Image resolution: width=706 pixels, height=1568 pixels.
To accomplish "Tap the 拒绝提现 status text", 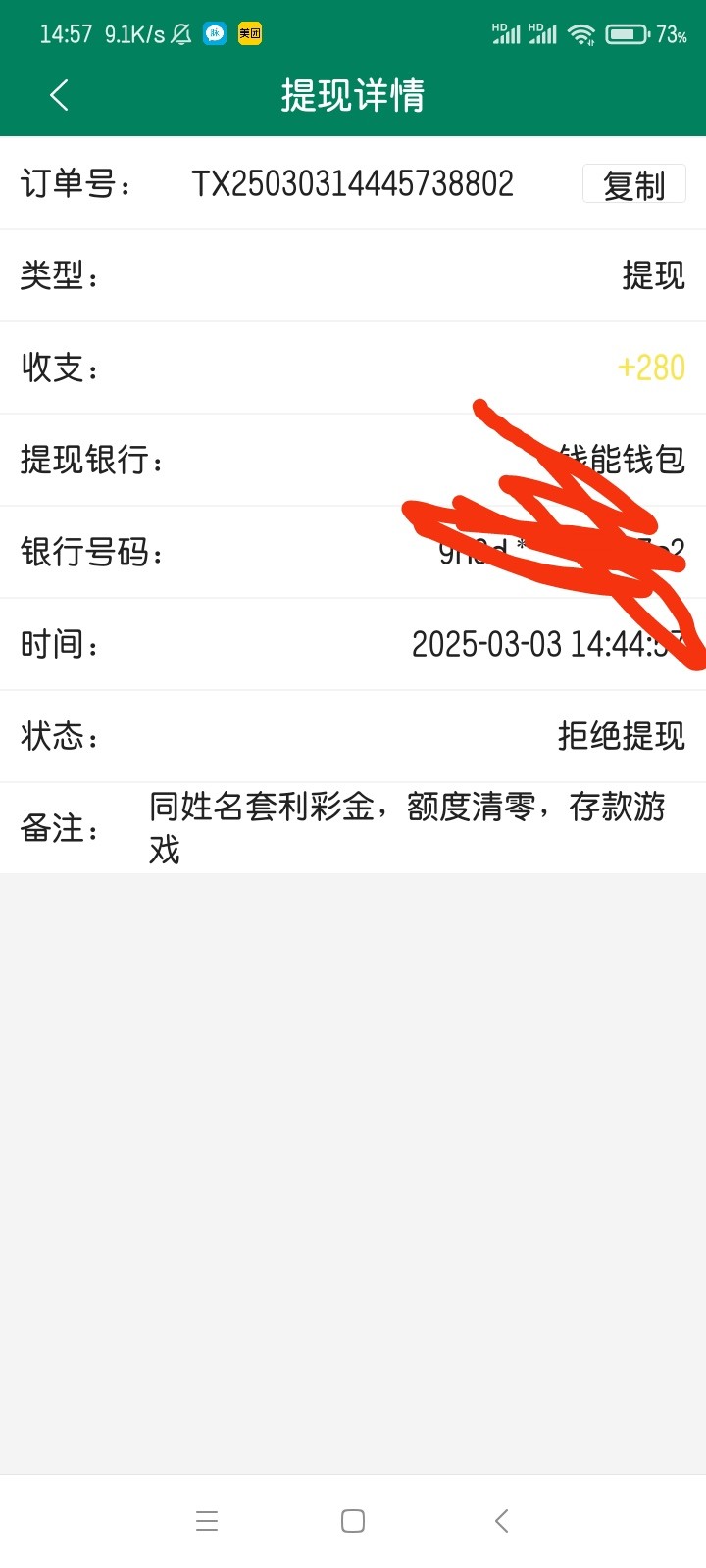I will [x=621, y=737].
